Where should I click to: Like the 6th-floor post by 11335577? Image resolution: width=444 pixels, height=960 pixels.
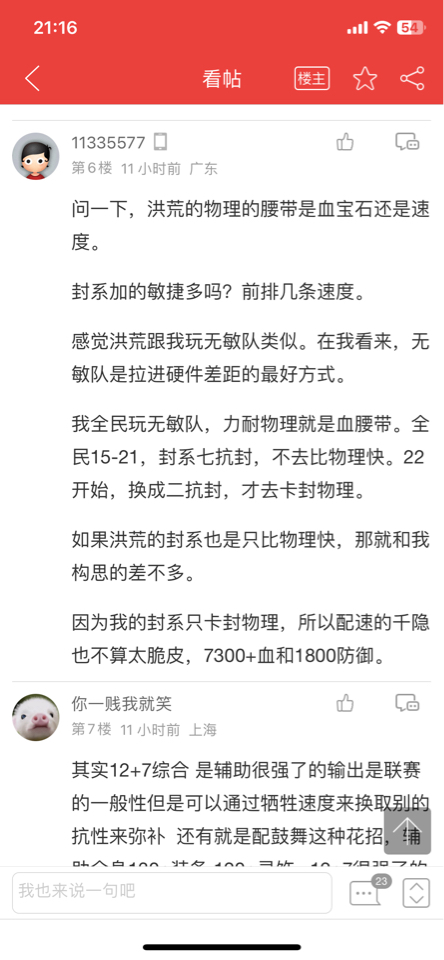pyautogui.click(x=345, y=143)
